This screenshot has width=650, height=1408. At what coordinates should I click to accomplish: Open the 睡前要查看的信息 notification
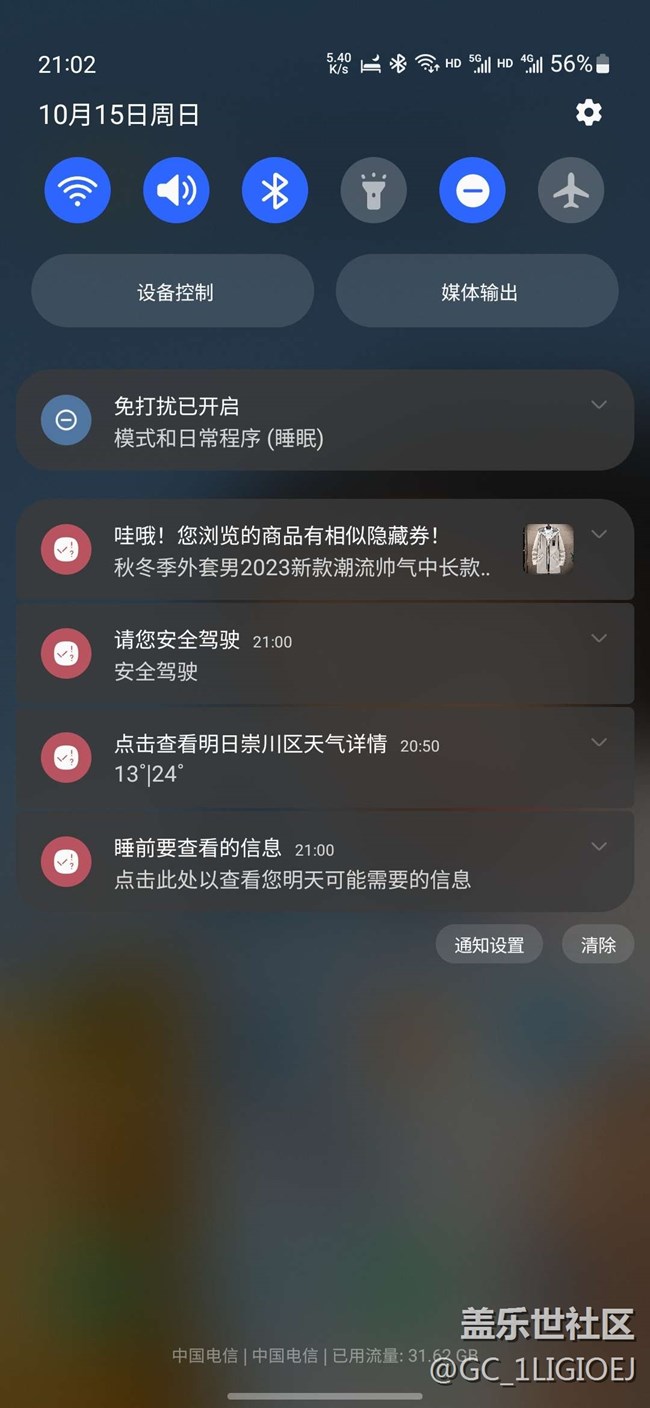coord(300,863)
